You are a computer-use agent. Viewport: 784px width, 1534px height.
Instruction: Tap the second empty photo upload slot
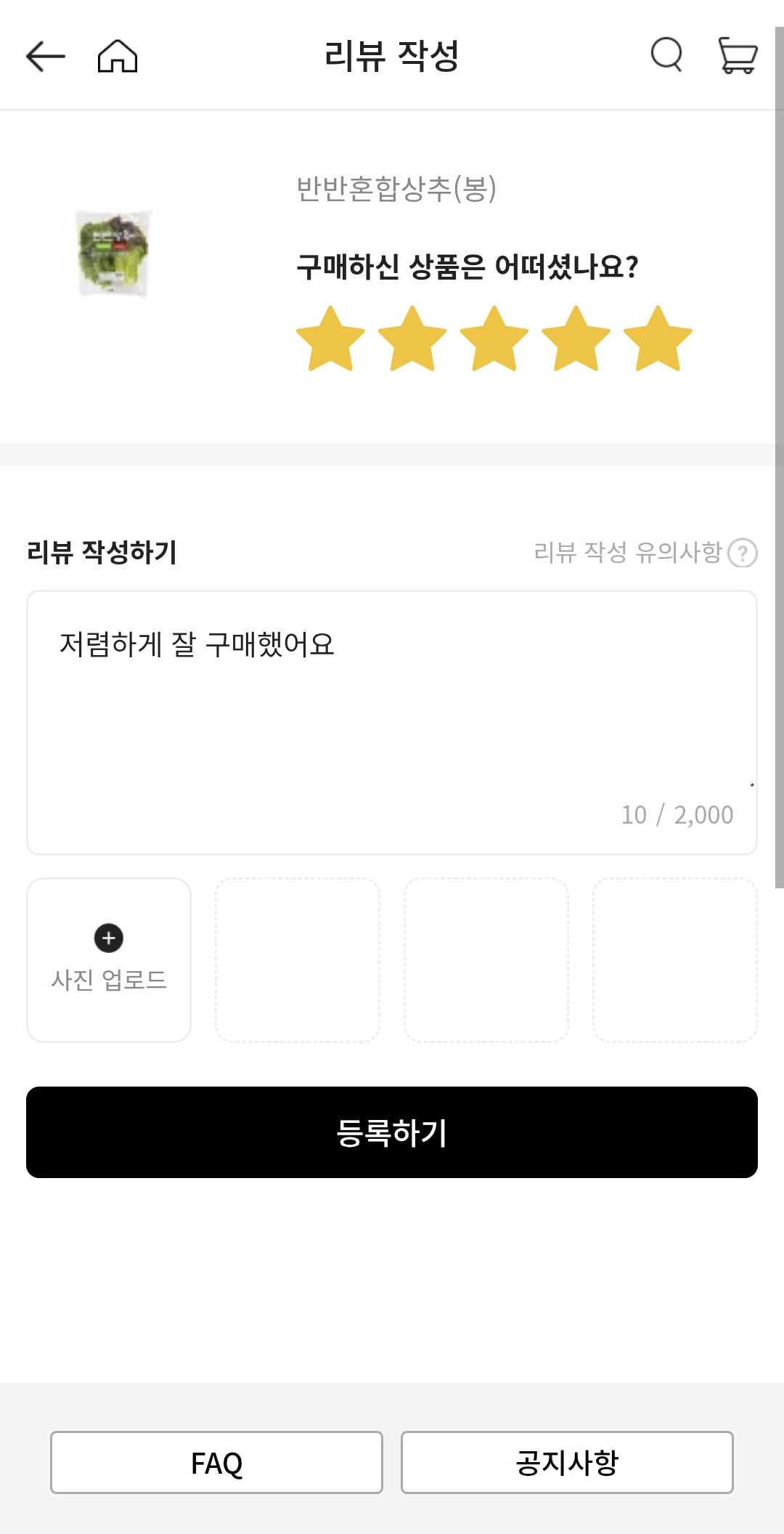coord(298,959)
